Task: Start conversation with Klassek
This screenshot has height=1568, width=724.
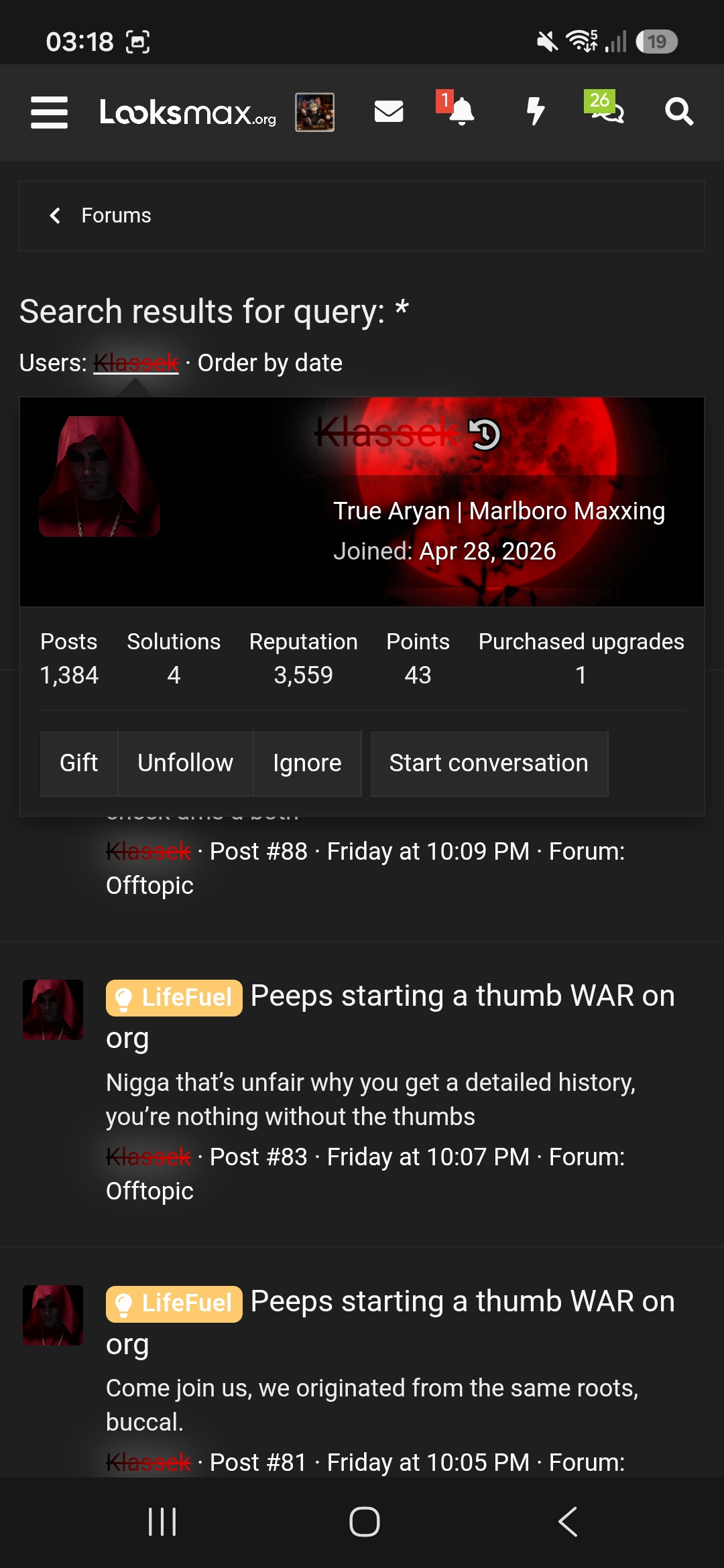Action: [489, 763]
